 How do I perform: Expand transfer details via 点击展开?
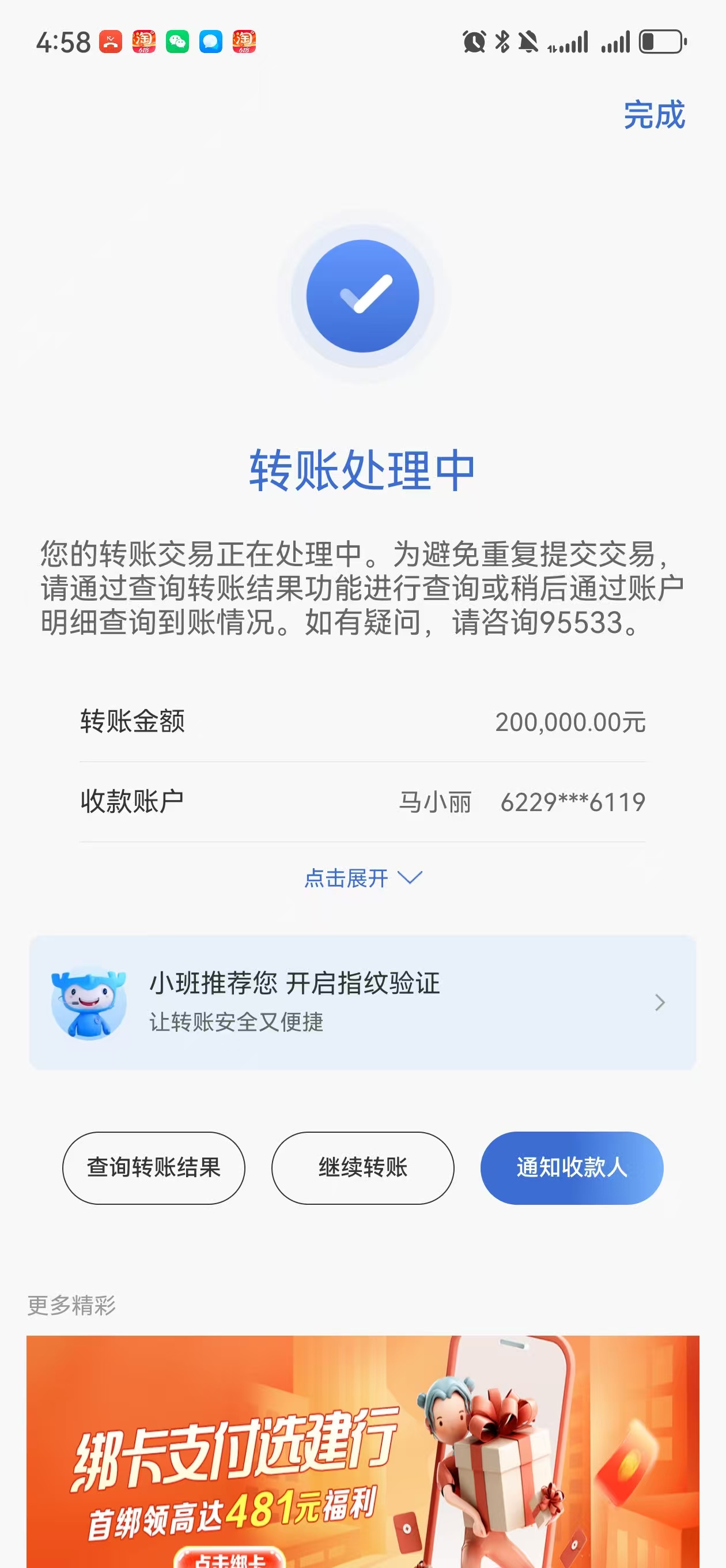[362, 878]
